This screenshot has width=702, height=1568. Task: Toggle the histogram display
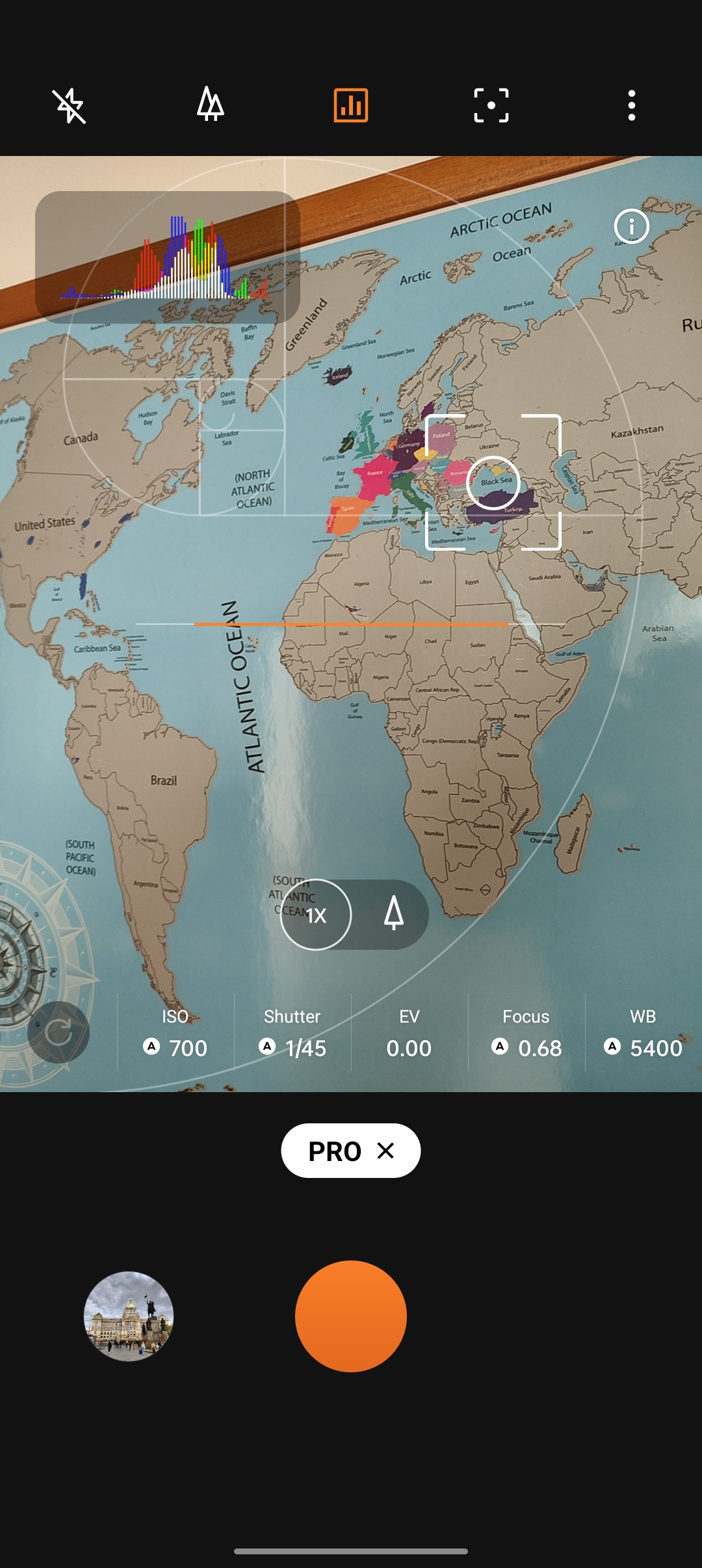(x=351, y=105)
